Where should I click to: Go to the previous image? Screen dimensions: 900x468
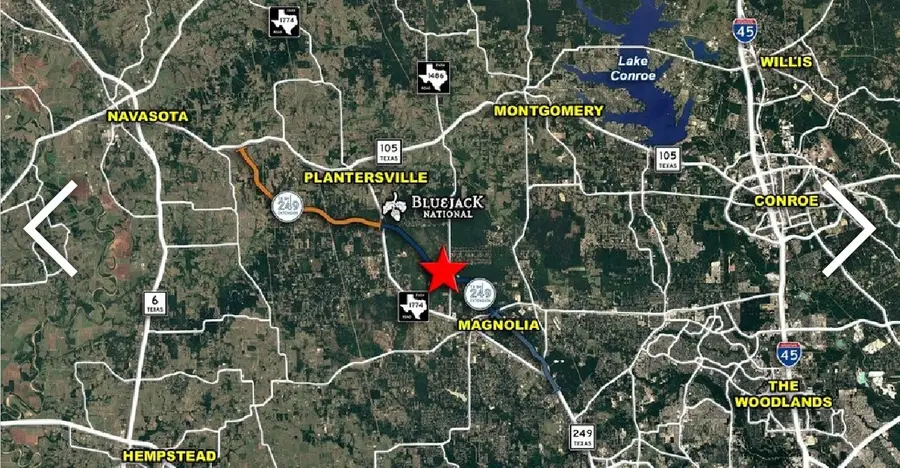click(x=50, y=228)
